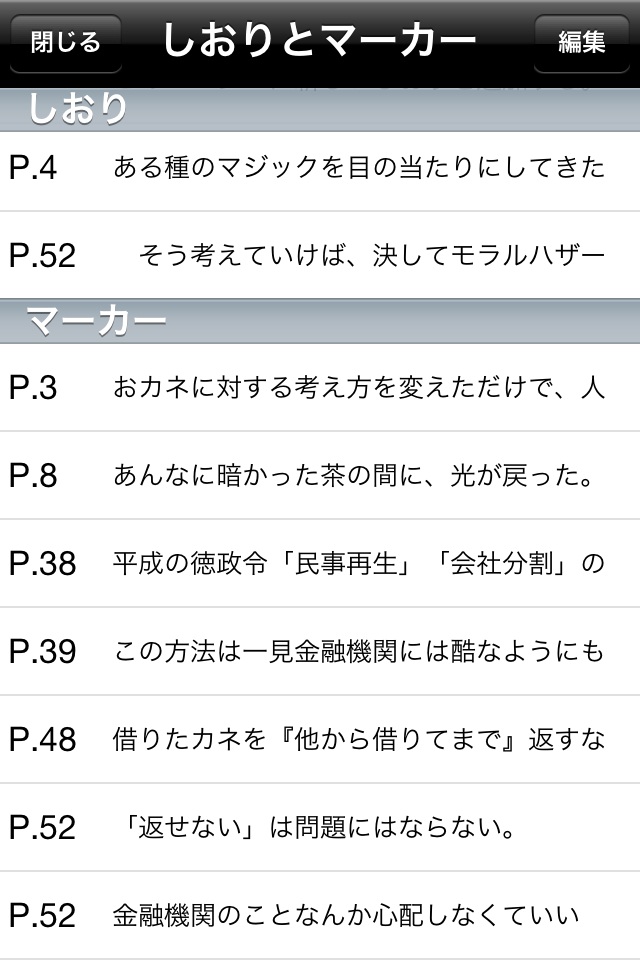Open the P.38 marker 平成の徳政令
640x960 pixels.
[x=320, y=564]
